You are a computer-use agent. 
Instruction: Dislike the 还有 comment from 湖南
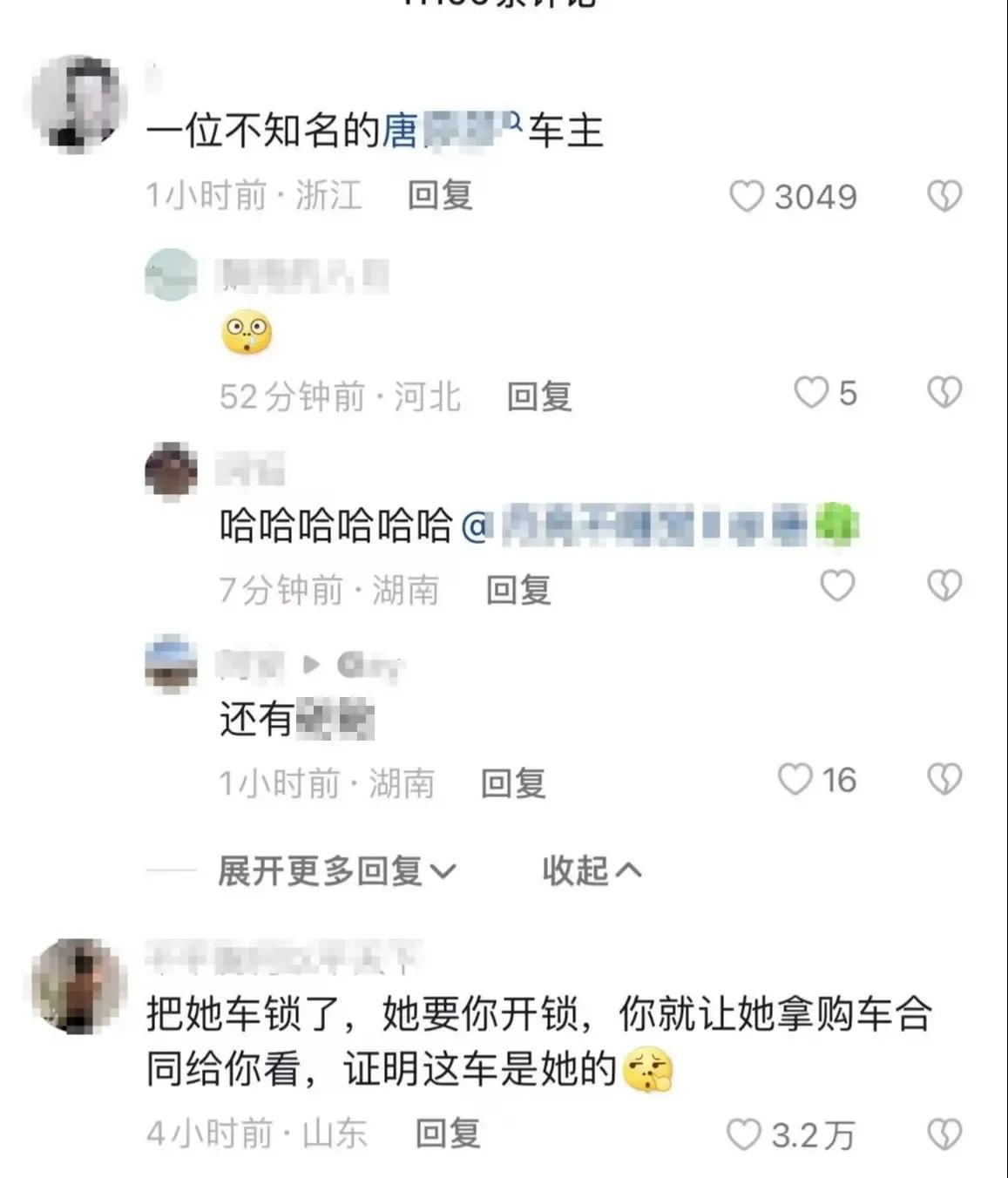point(943,780)
